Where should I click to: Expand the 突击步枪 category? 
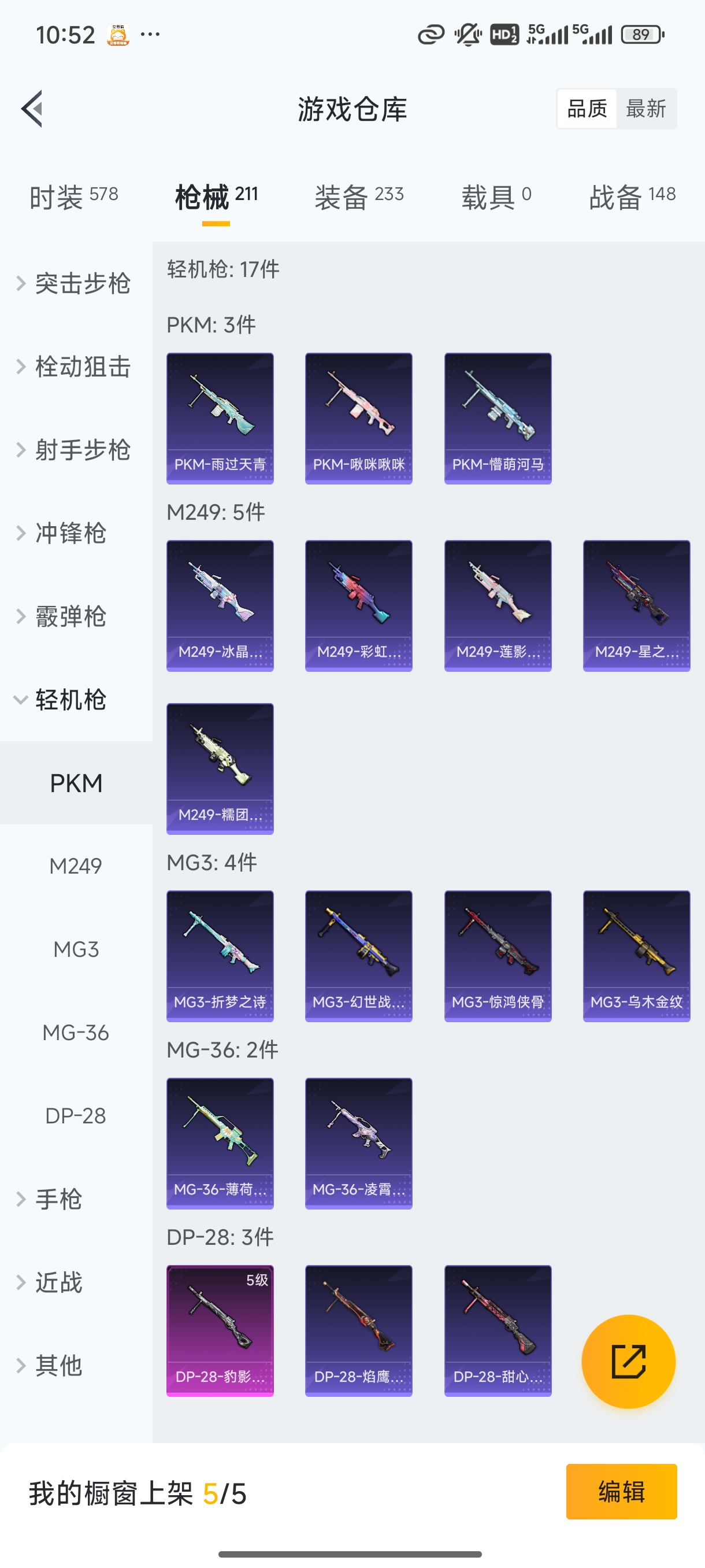[x=73, y=283]
